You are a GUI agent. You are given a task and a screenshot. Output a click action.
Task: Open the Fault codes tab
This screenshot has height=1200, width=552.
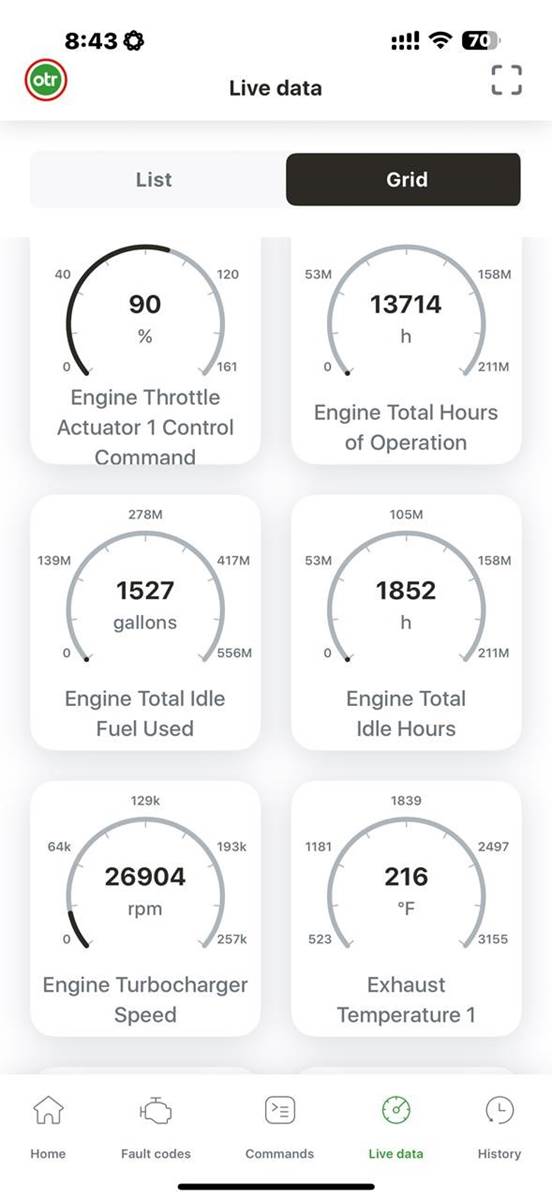coord(155,1126)
